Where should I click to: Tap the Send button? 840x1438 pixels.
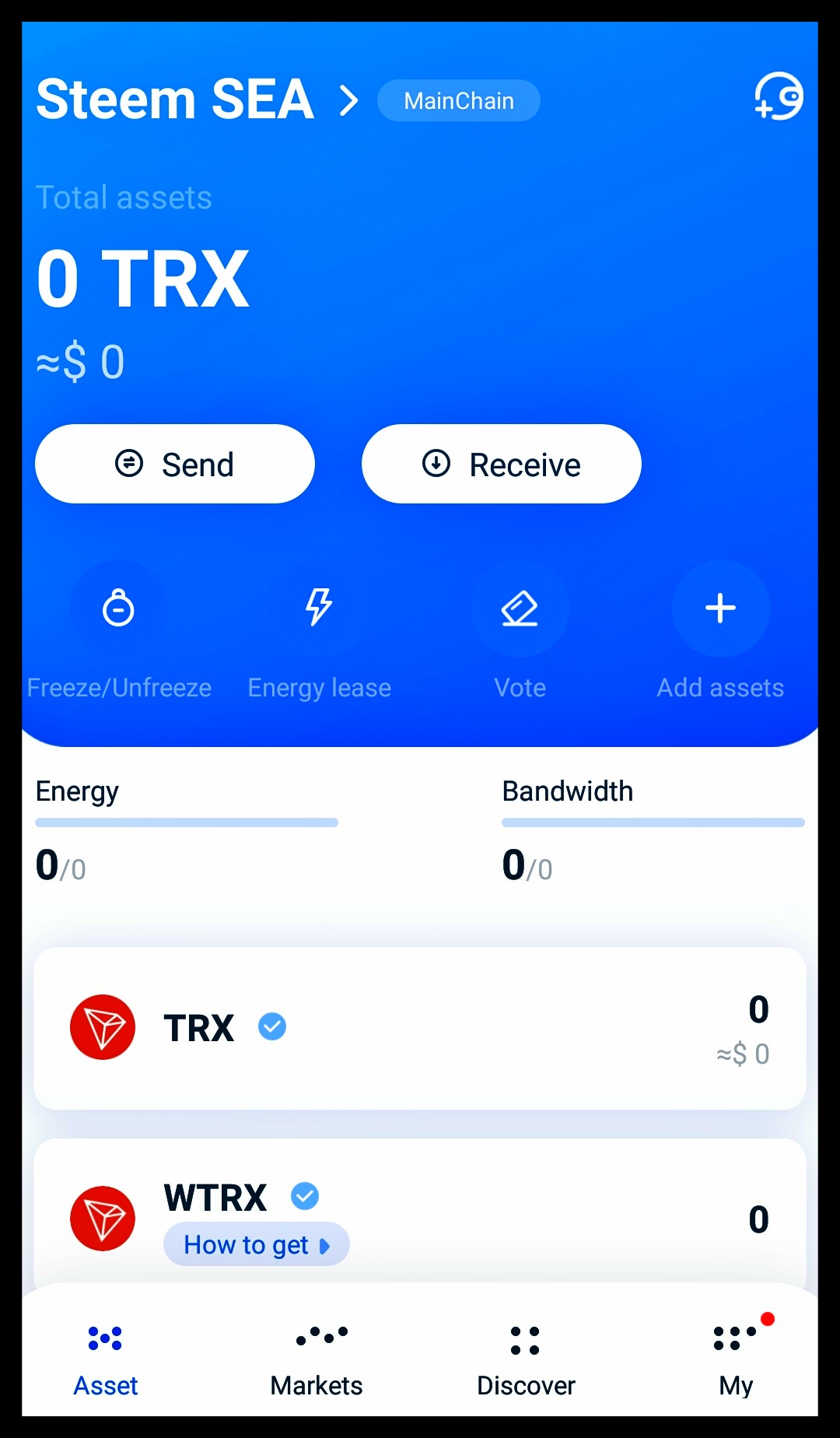(175, 464)
